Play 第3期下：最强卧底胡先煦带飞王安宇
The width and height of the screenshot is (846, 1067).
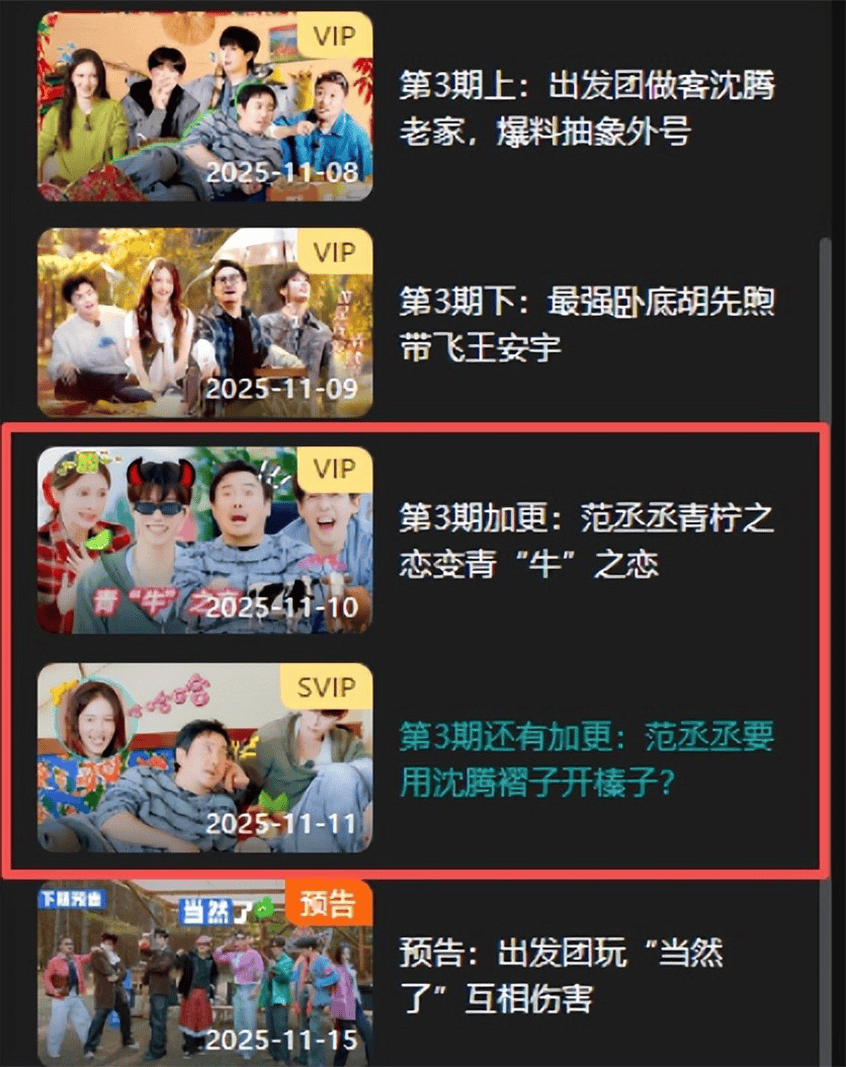205,323
